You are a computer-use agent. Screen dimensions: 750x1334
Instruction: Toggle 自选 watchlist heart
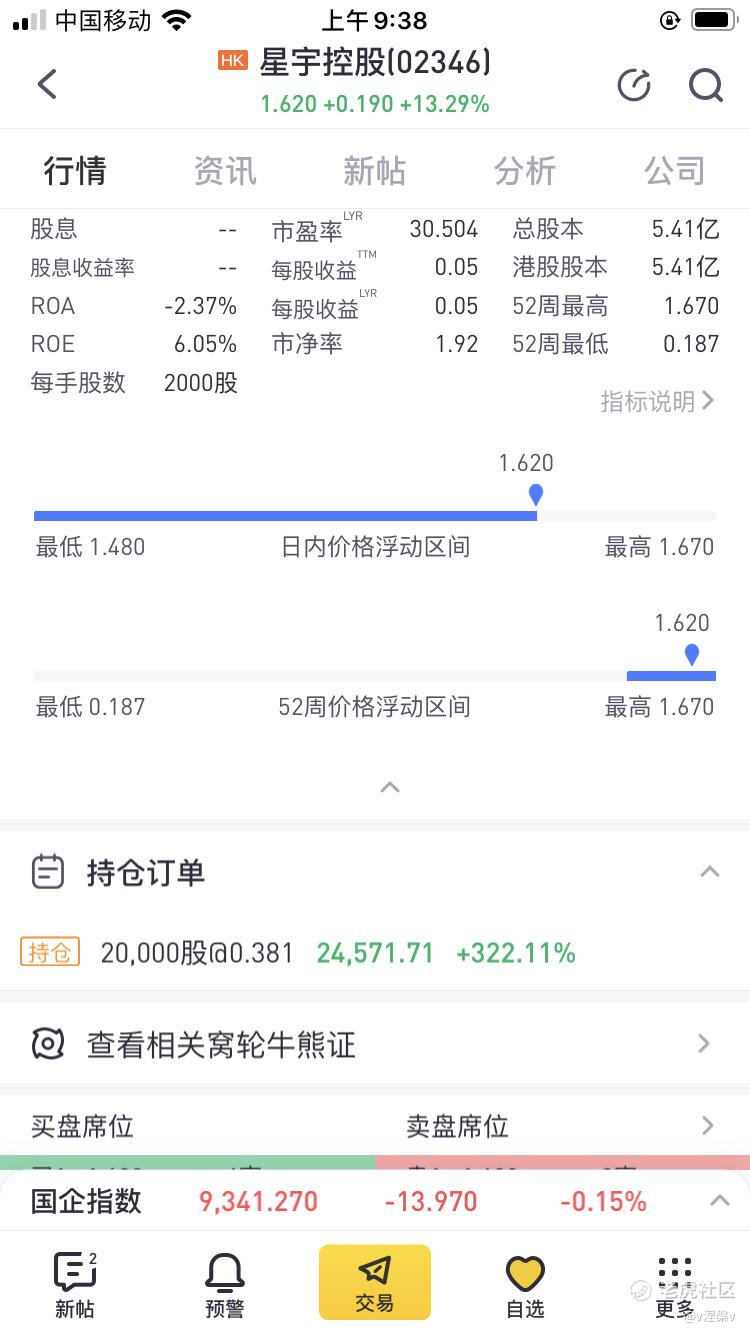click(525, 1284)
